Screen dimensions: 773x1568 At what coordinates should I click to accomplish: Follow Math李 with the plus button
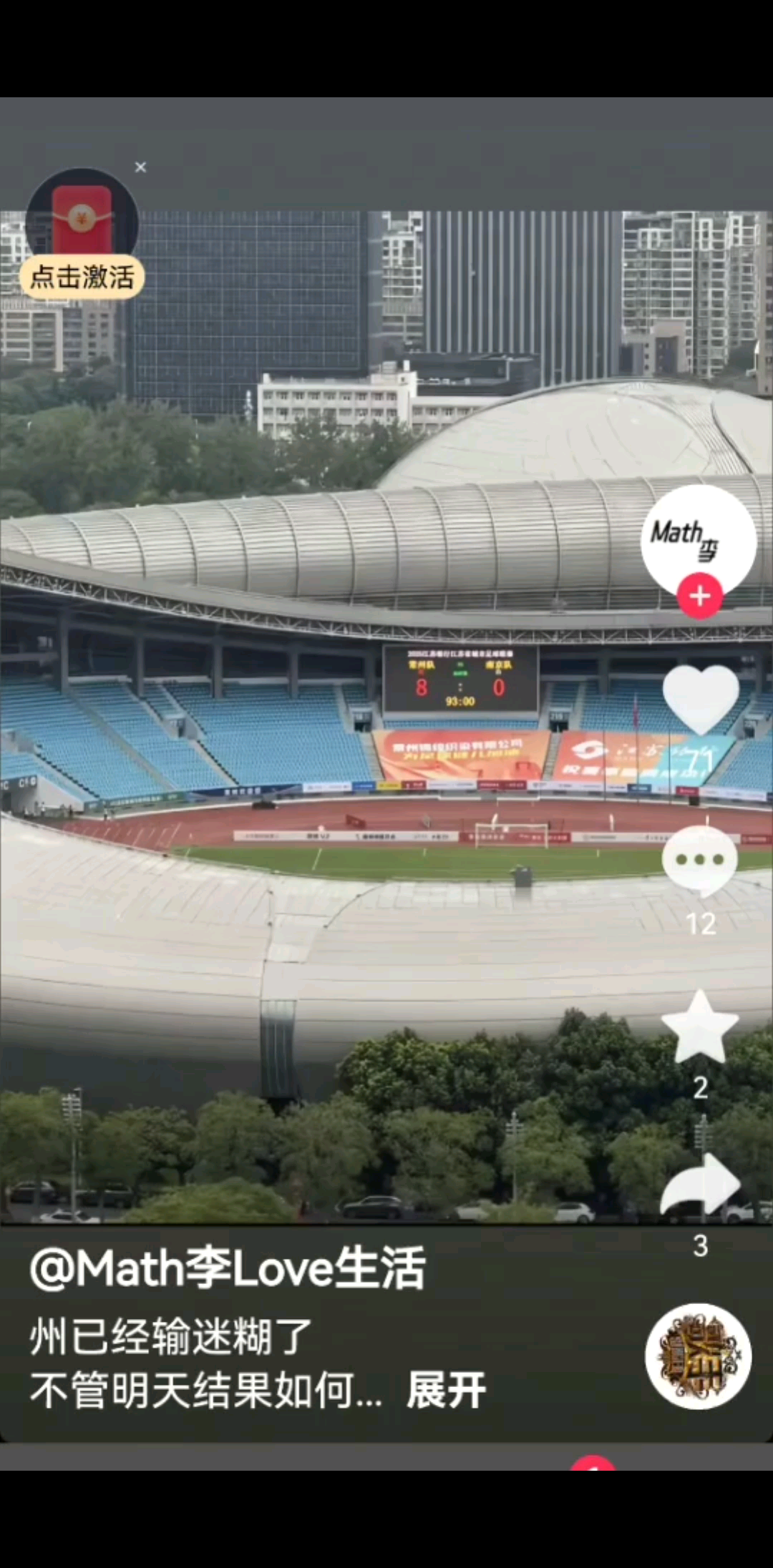[x=699, y=596]
